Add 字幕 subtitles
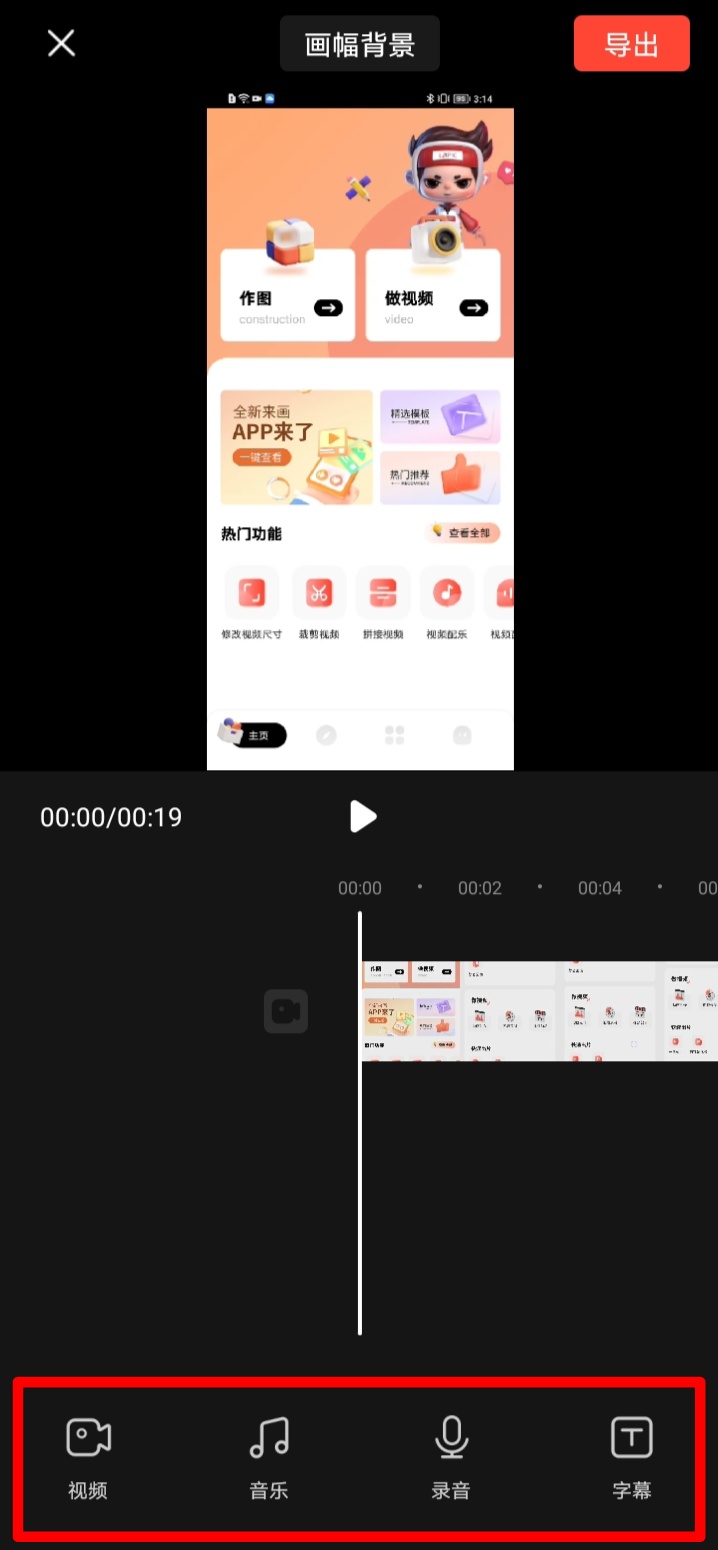Viewport: 718px width, 1550px height. [631, 1457]
